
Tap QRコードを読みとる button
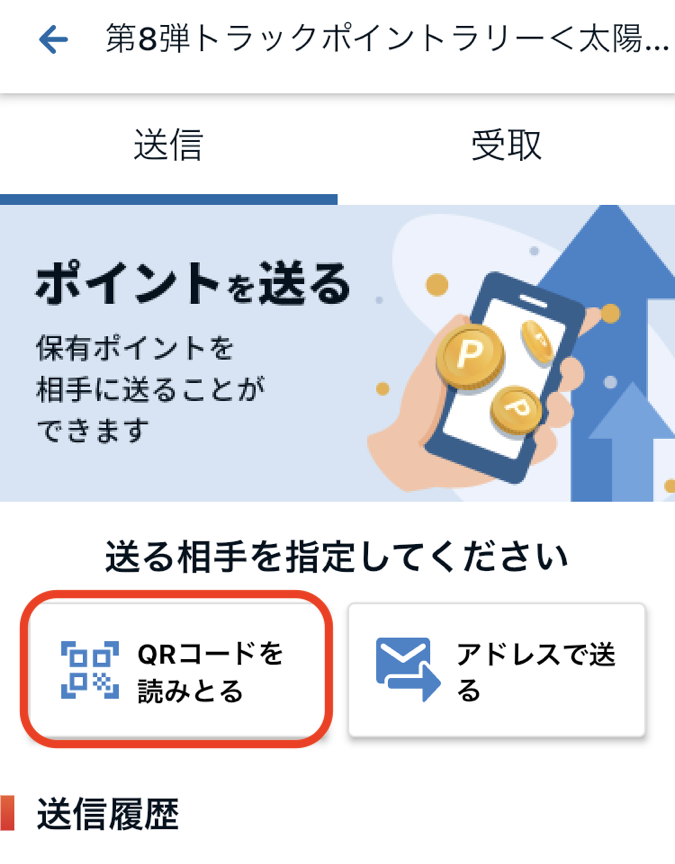pyautogui.click(x=177, y=671)
